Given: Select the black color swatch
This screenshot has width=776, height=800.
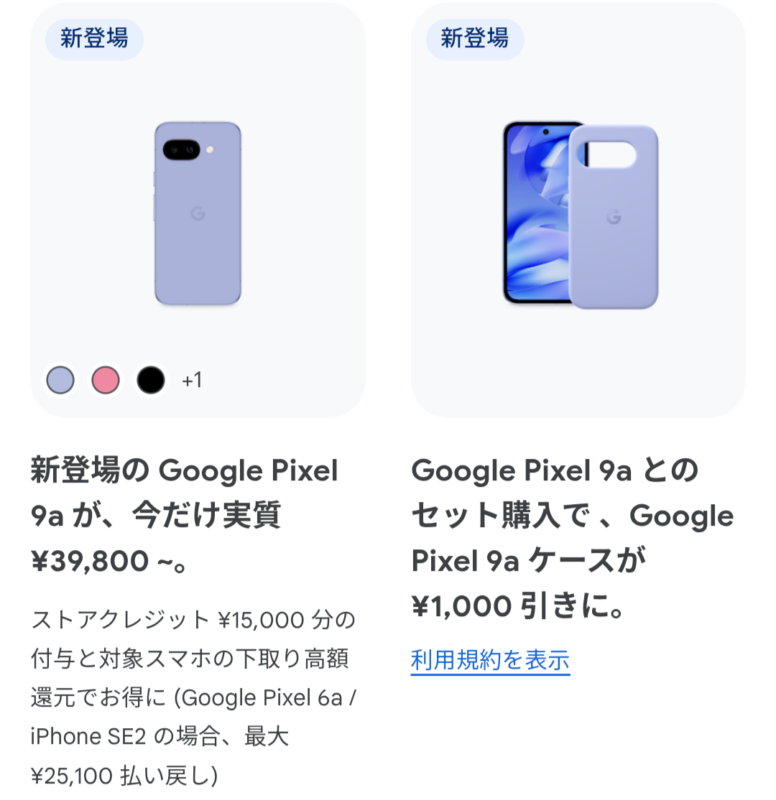Looking at the screenshot, I should coord(150,380).
